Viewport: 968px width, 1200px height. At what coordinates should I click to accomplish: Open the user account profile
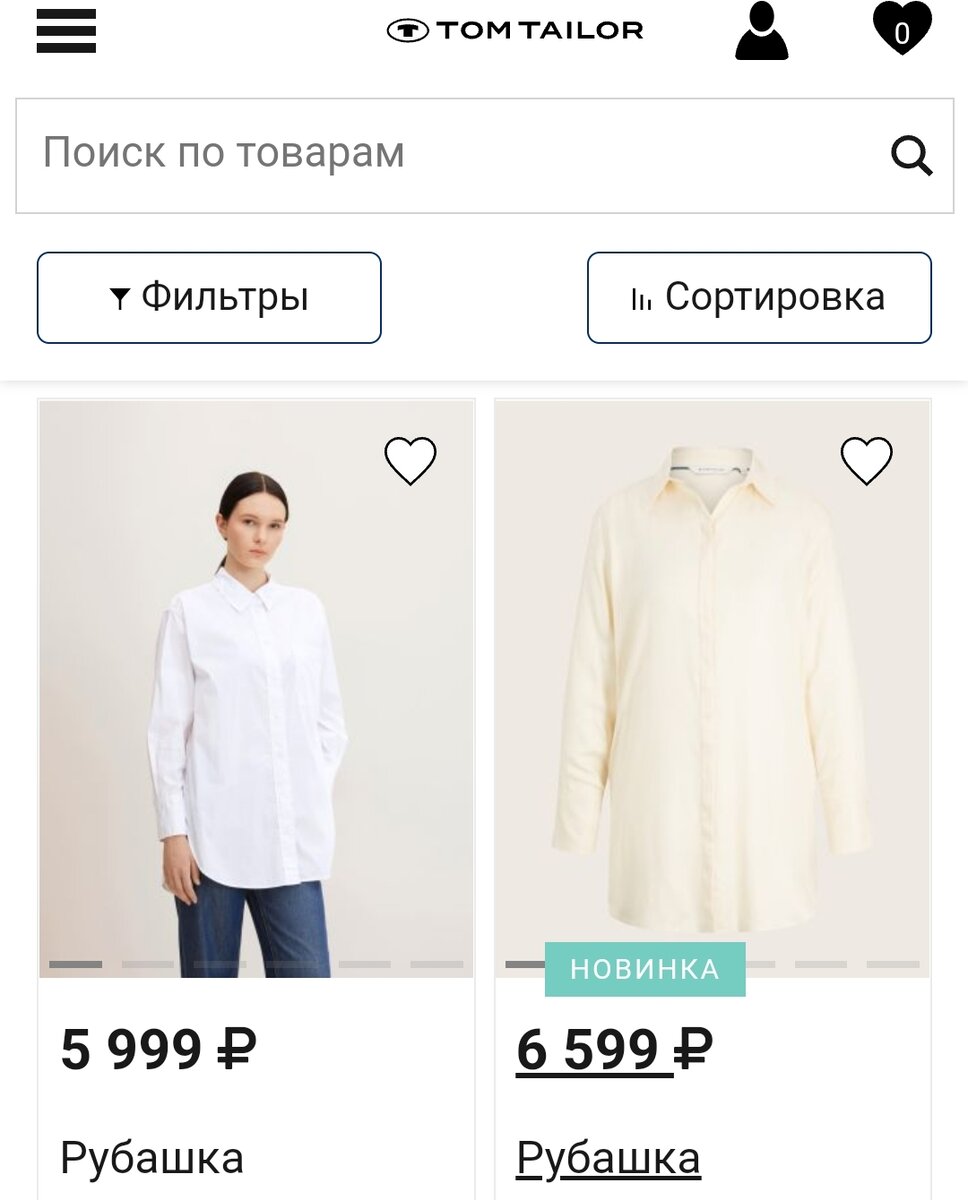click(x=763, y=30)
